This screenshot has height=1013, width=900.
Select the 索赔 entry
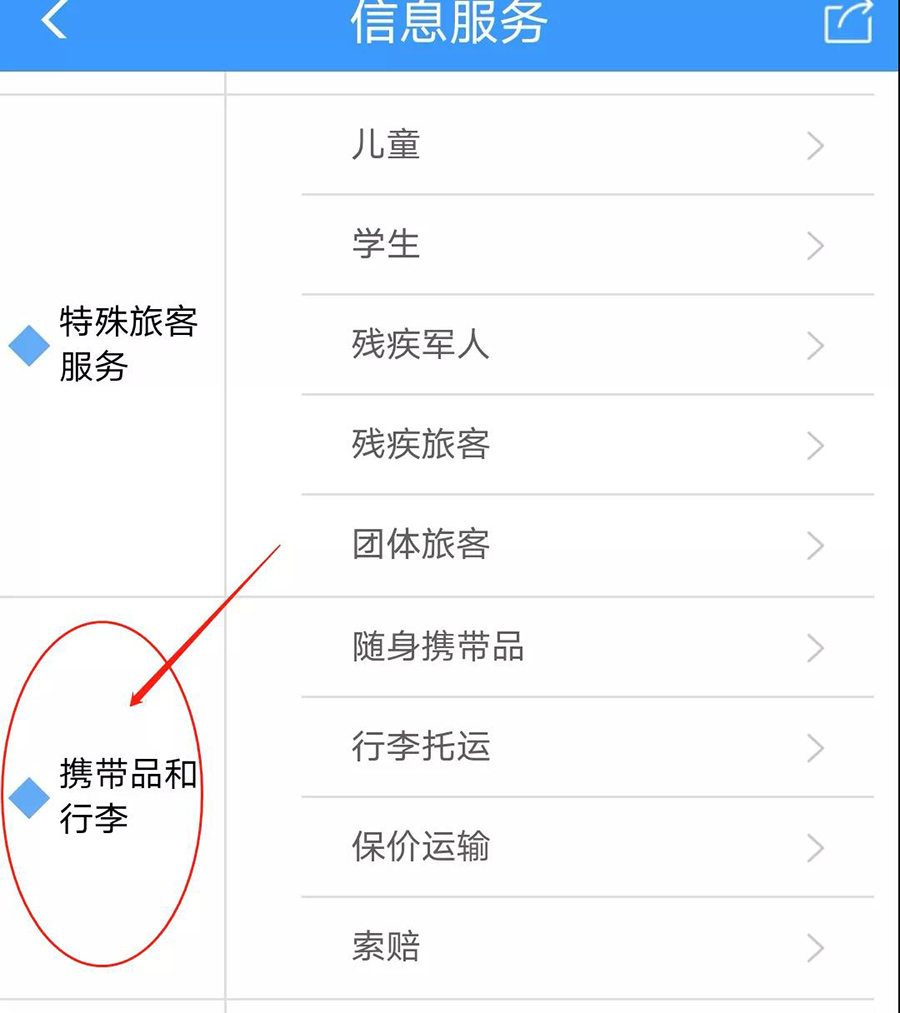click(x=587, y=947)
